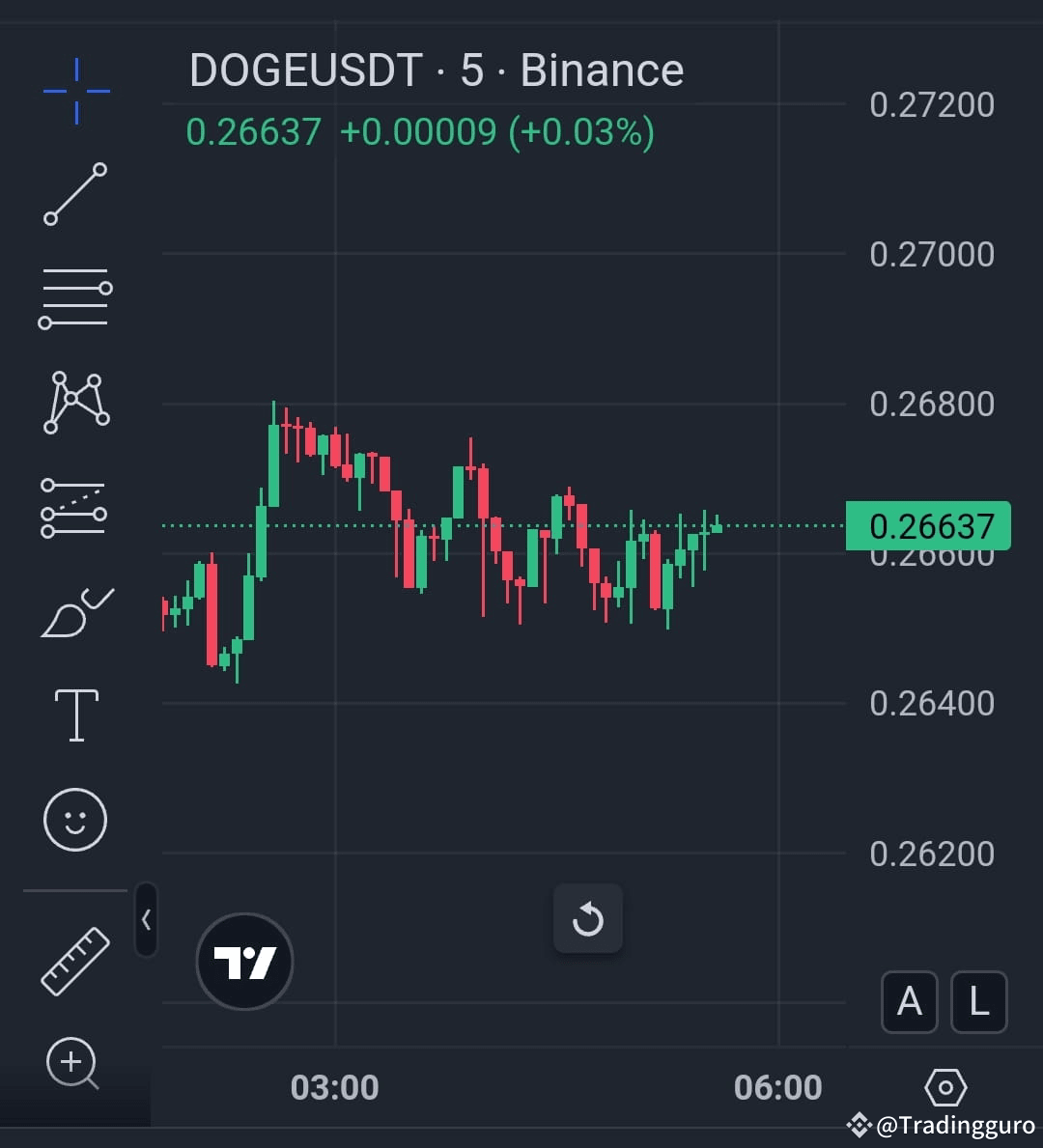
Task: Click the TradingView logo
Action: pos(243,961)
